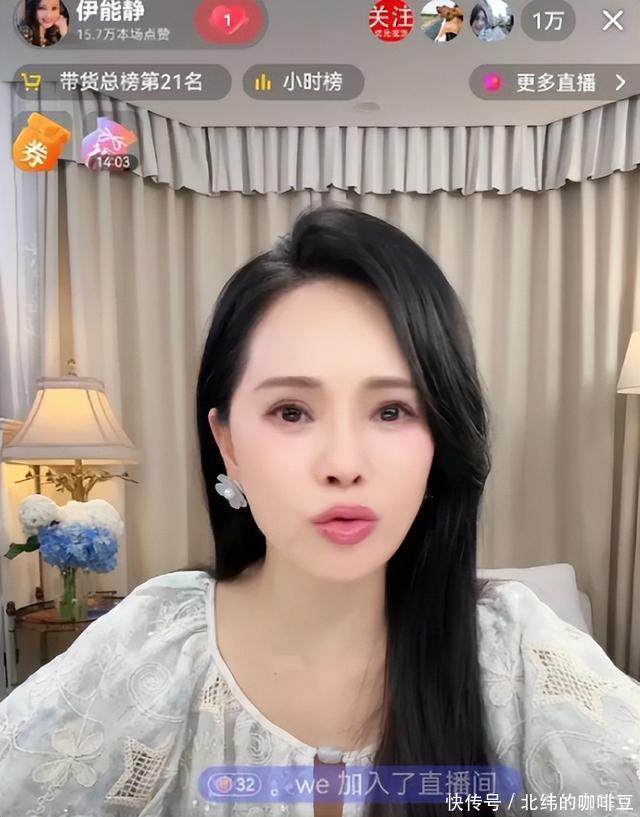Viewport: 640px width, 817px height.
Task: View 带货总榜第21名 sales ranking
Action: [x=122, y=82]
